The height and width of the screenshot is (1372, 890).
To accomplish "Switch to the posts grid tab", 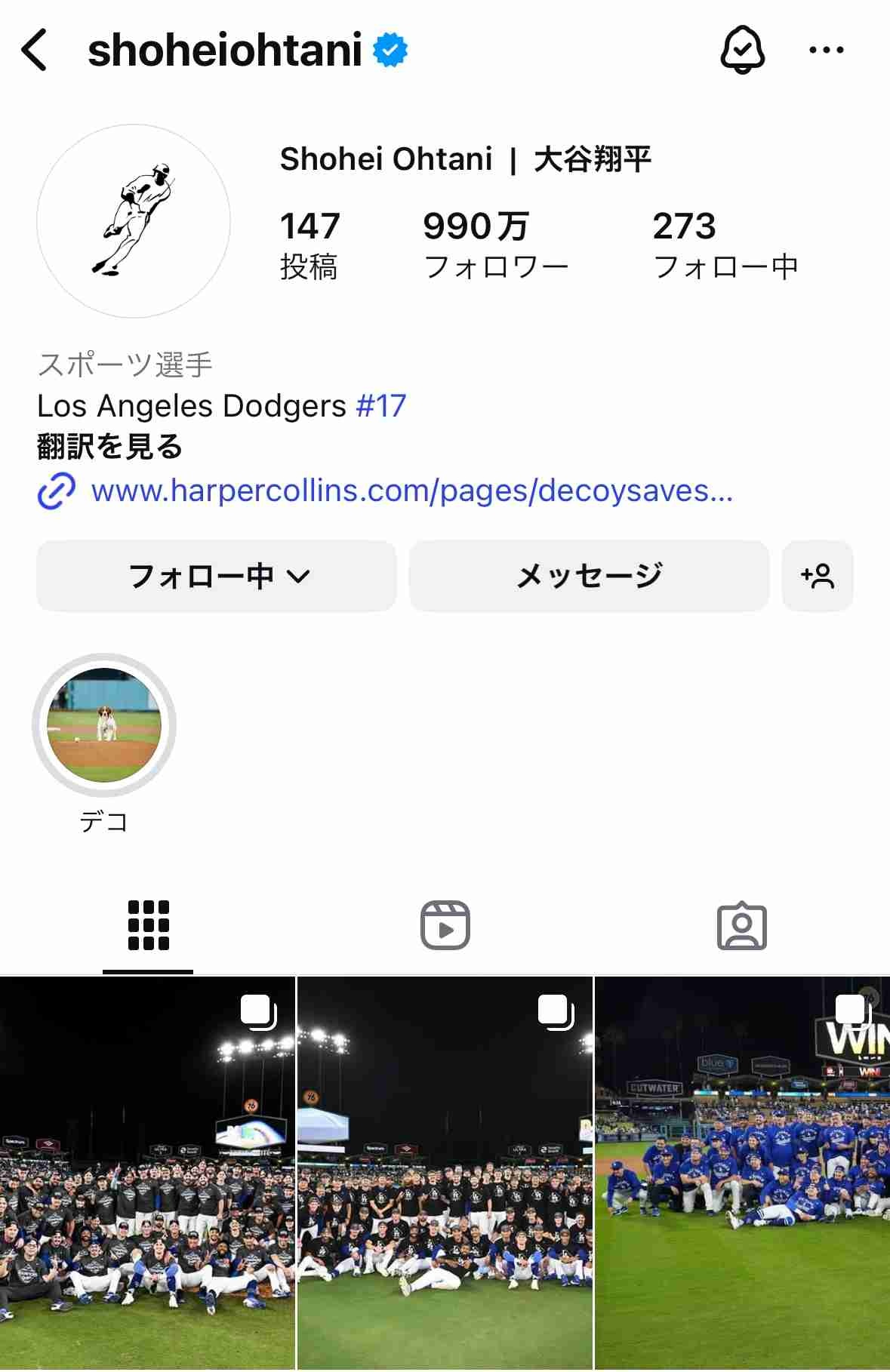I will click(149, 925).
